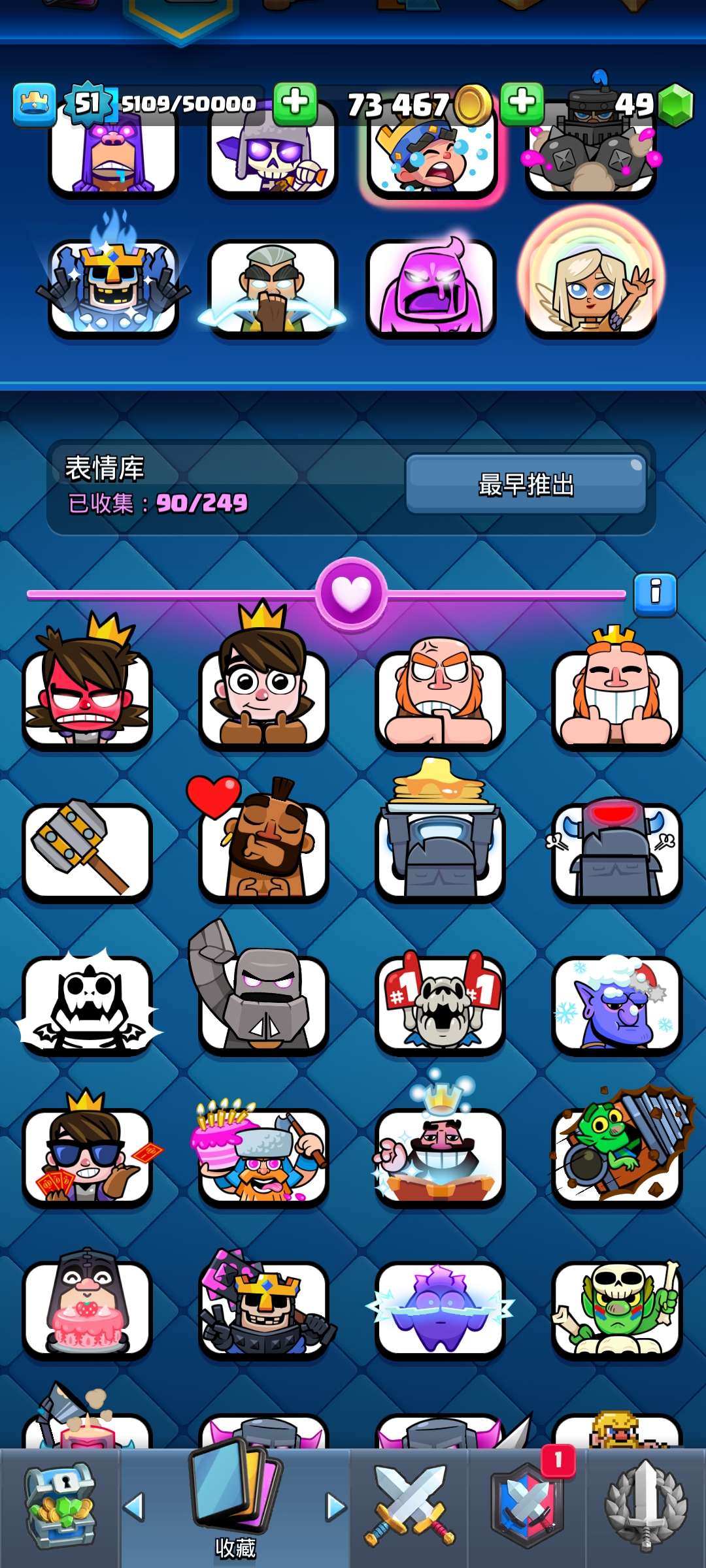Viewport: 706px width, 1568px height.
Task: Tap the left arrow next to 收藏
Action: click(134, 1507)
